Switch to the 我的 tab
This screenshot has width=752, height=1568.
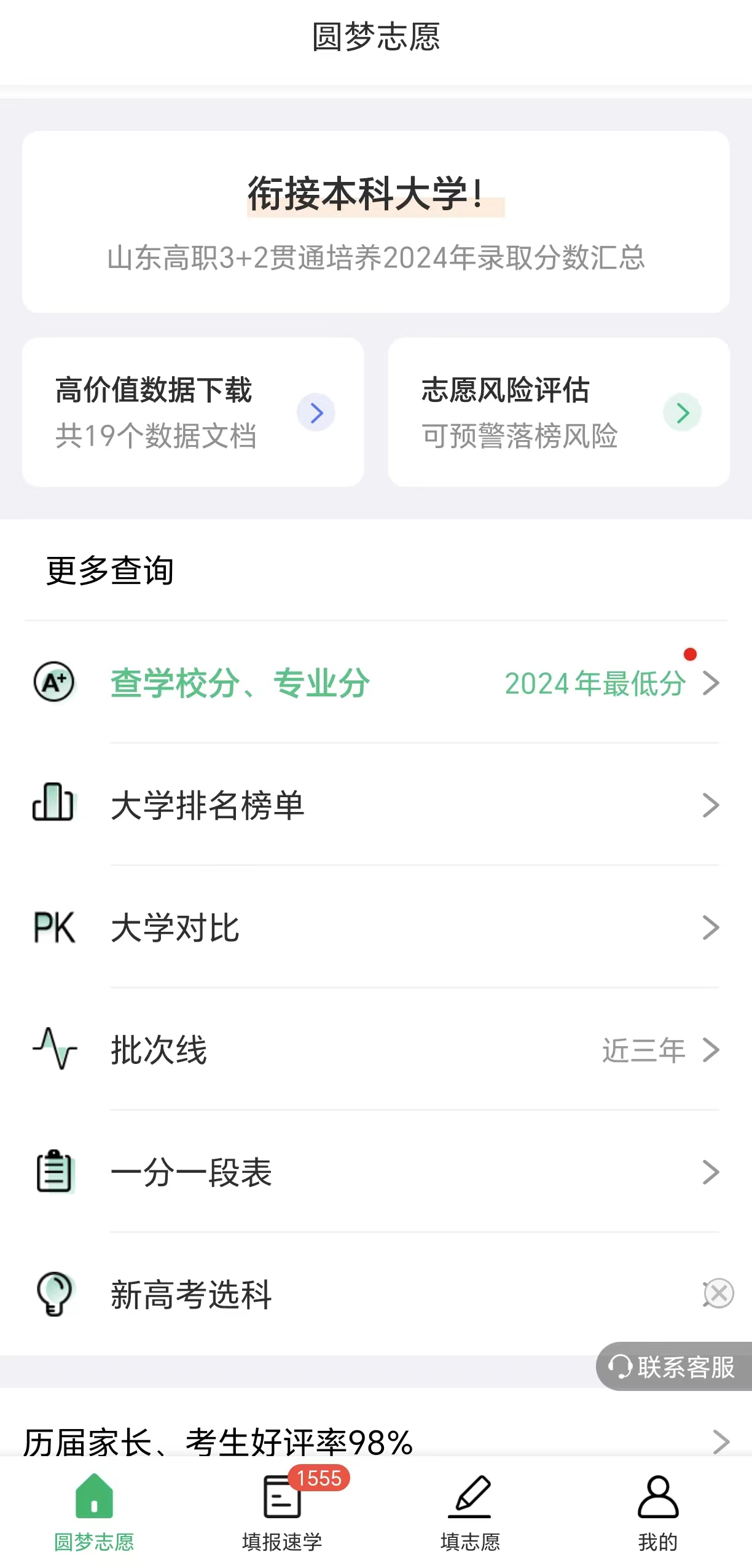pos(657,1518)
